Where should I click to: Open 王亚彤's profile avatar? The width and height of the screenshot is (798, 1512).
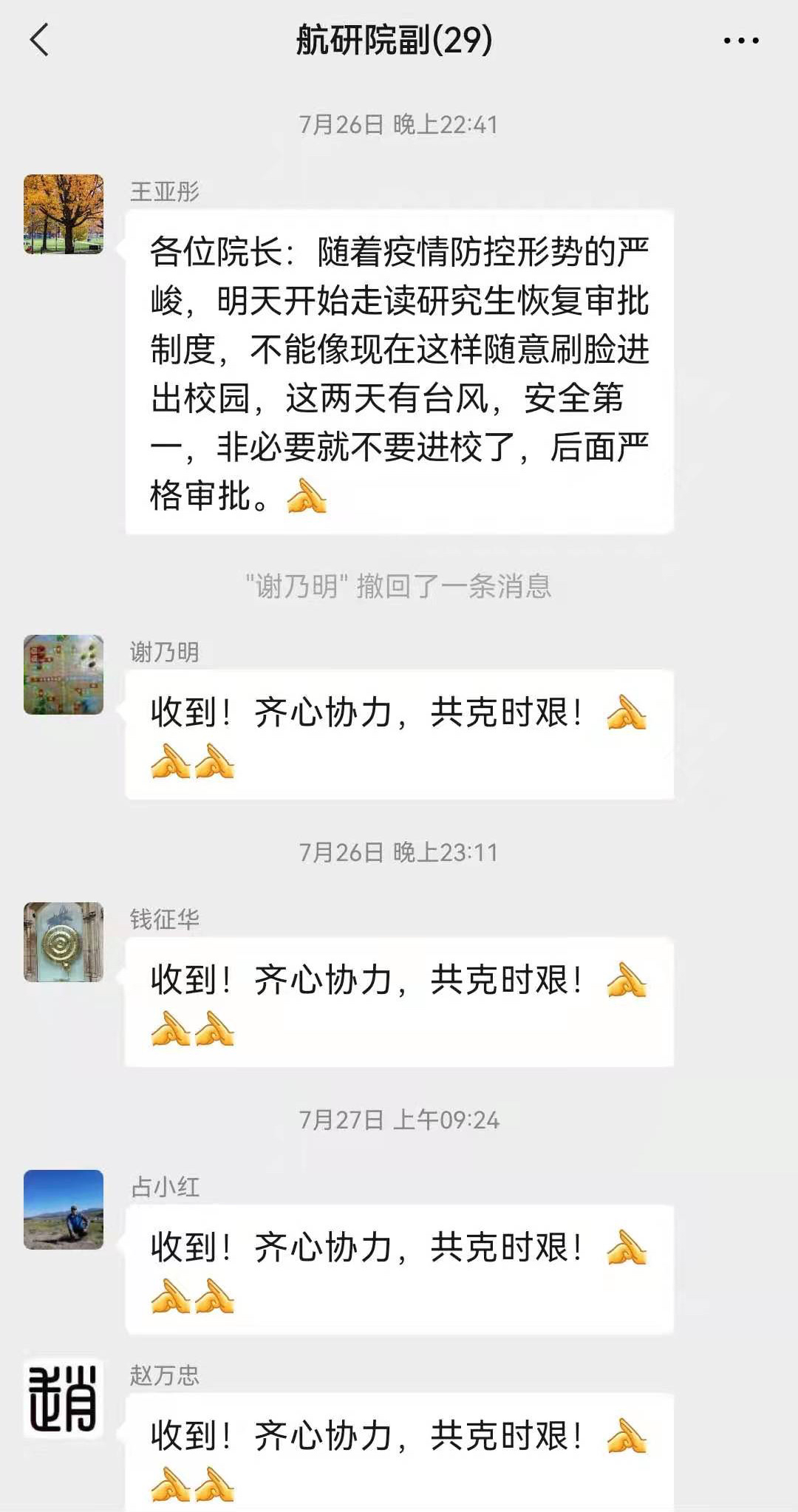(x=64, y=214)
